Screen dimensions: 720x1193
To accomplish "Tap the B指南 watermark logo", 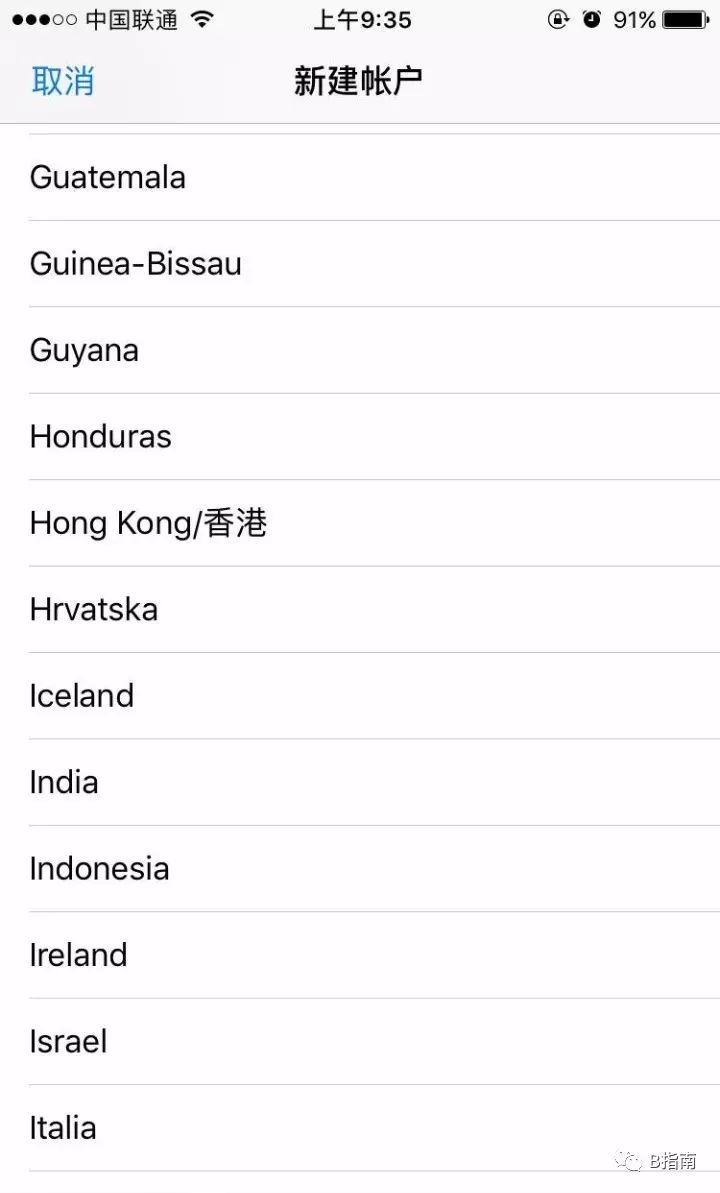I will (x=660, y=1162).
